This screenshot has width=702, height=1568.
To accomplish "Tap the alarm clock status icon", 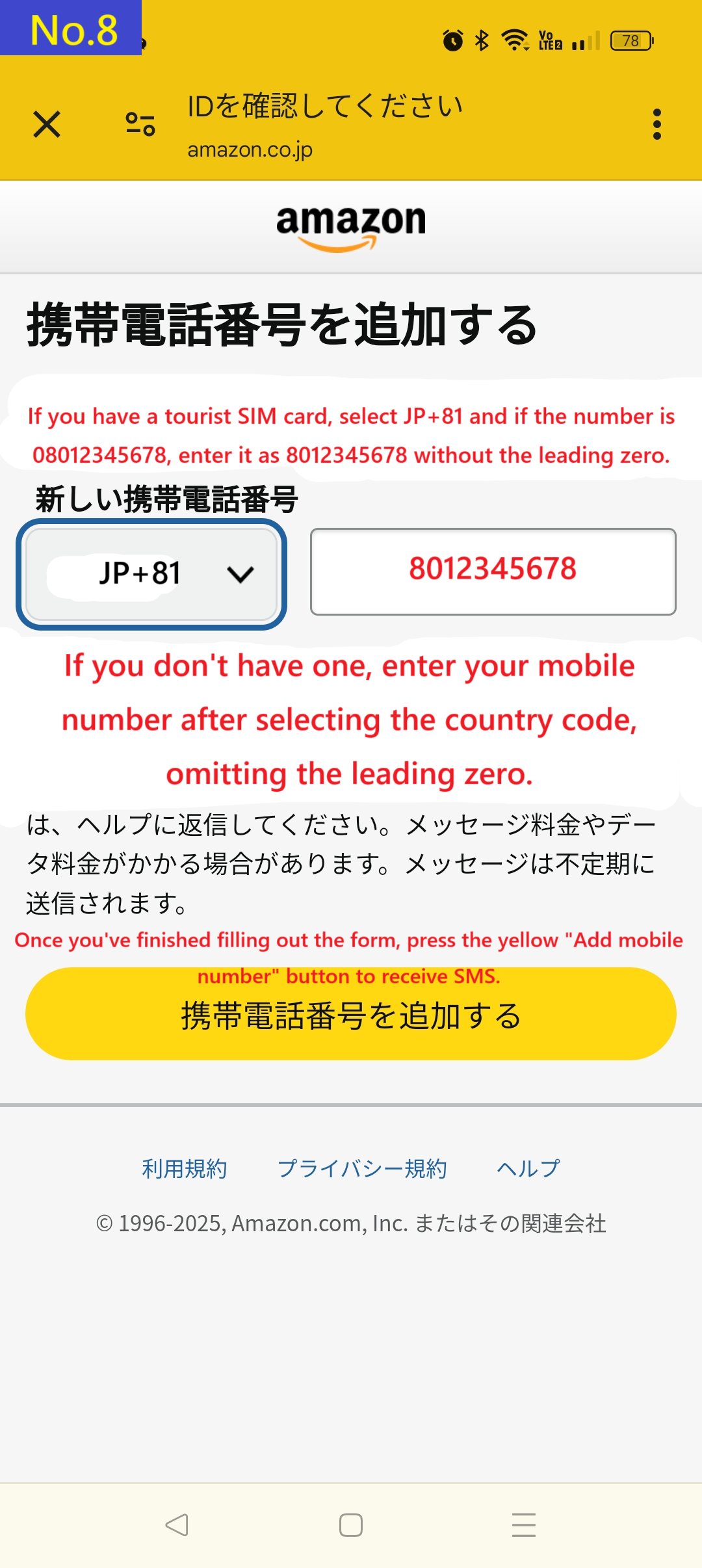I will tap(452, 41).
